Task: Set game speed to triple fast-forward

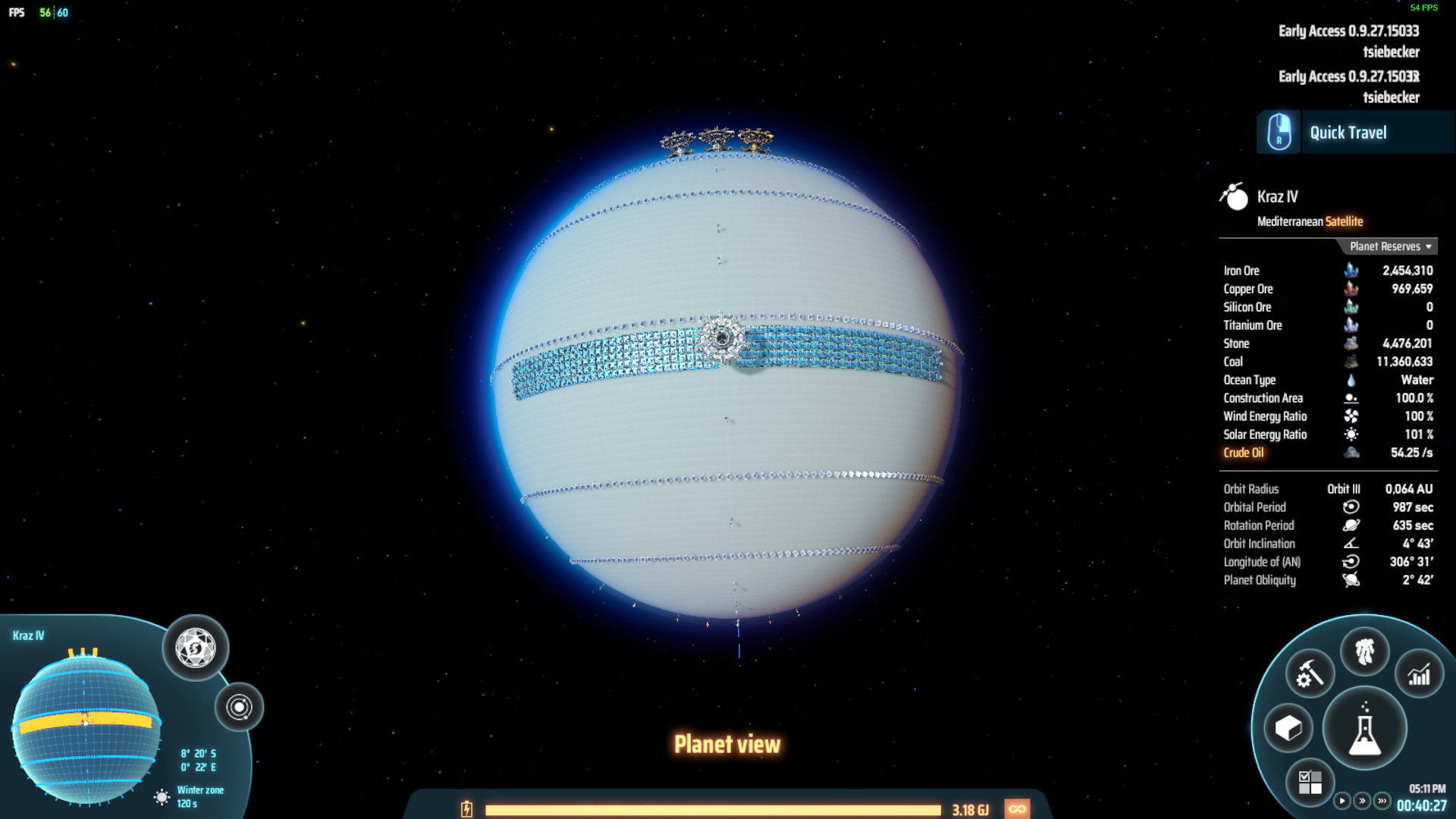Action: tap(1382, 801)
